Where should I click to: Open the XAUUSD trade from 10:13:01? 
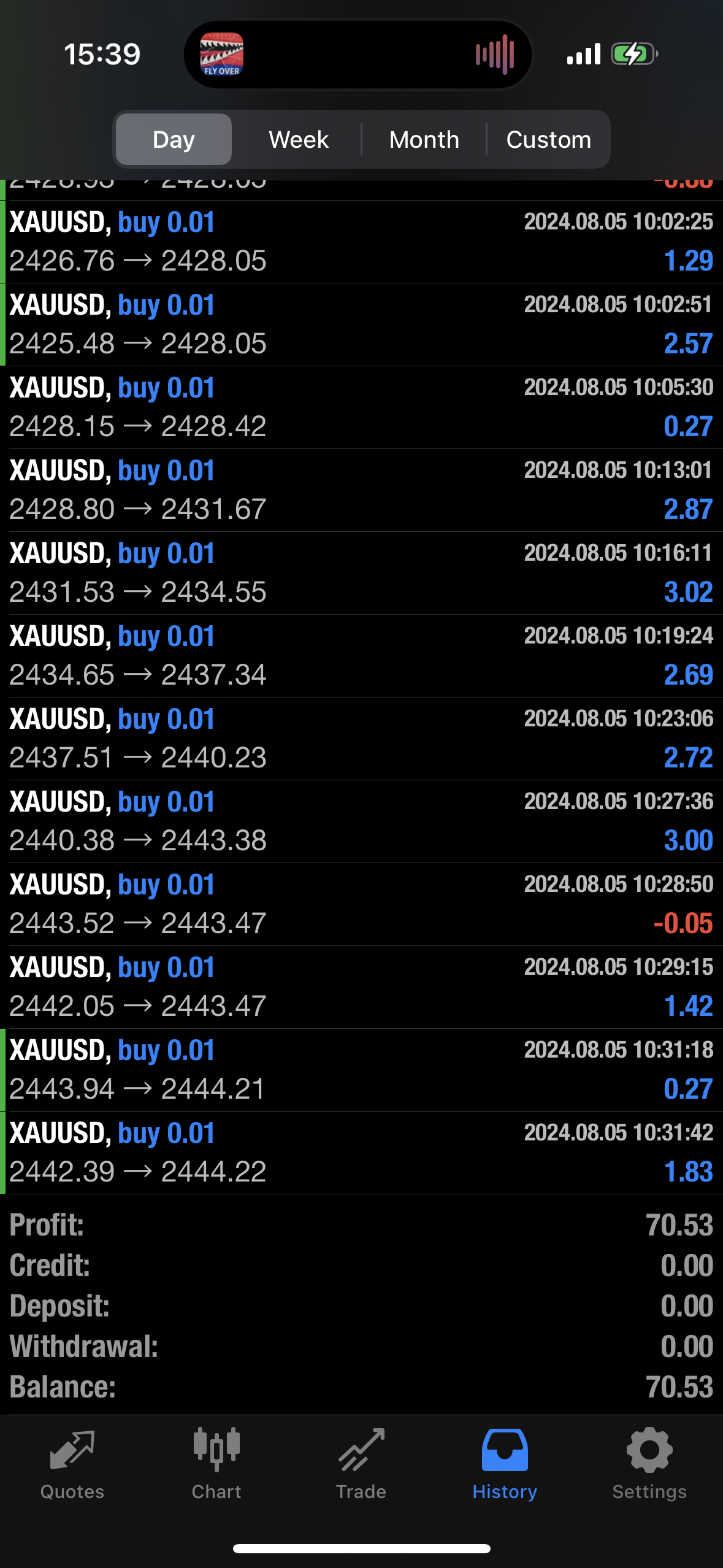(361, 490)
